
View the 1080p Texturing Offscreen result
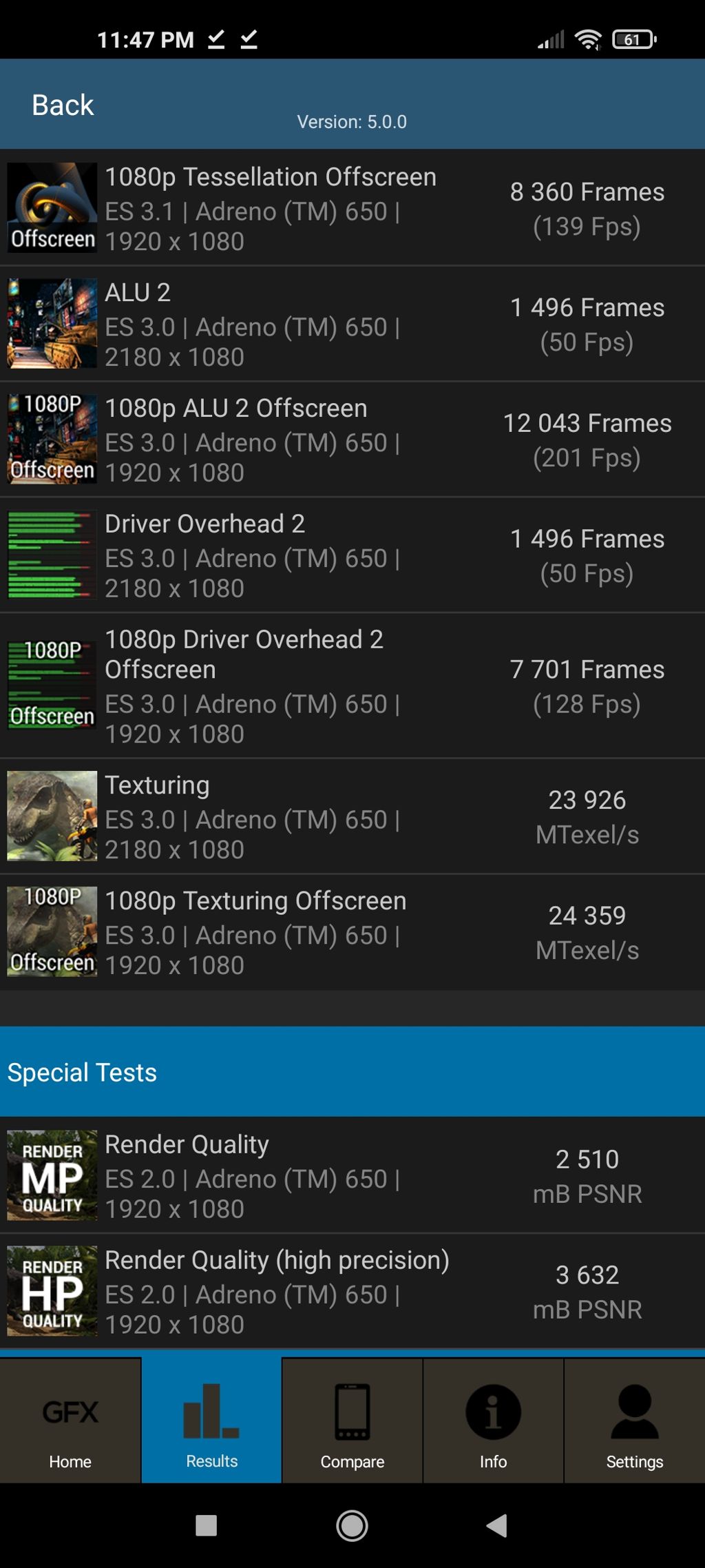click(352, 932)
